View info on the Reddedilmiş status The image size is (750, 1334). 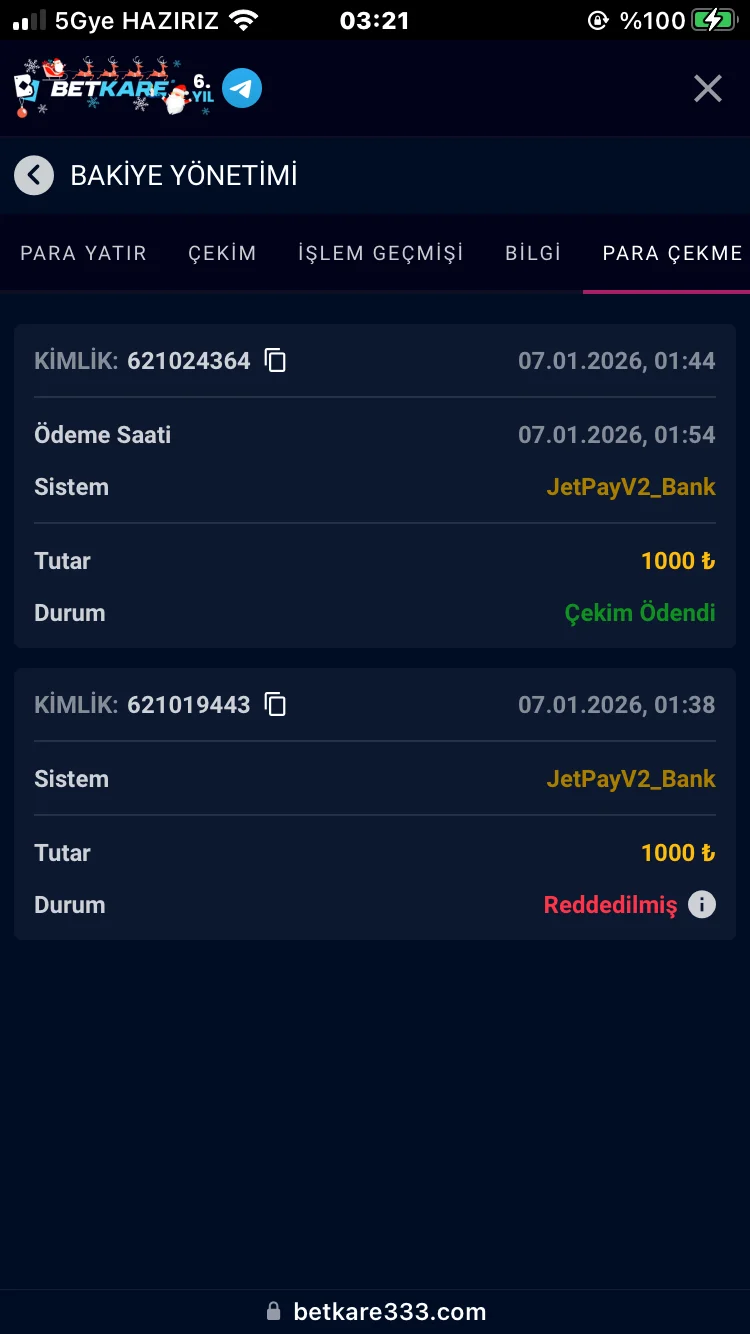click(x=702, y=905)
